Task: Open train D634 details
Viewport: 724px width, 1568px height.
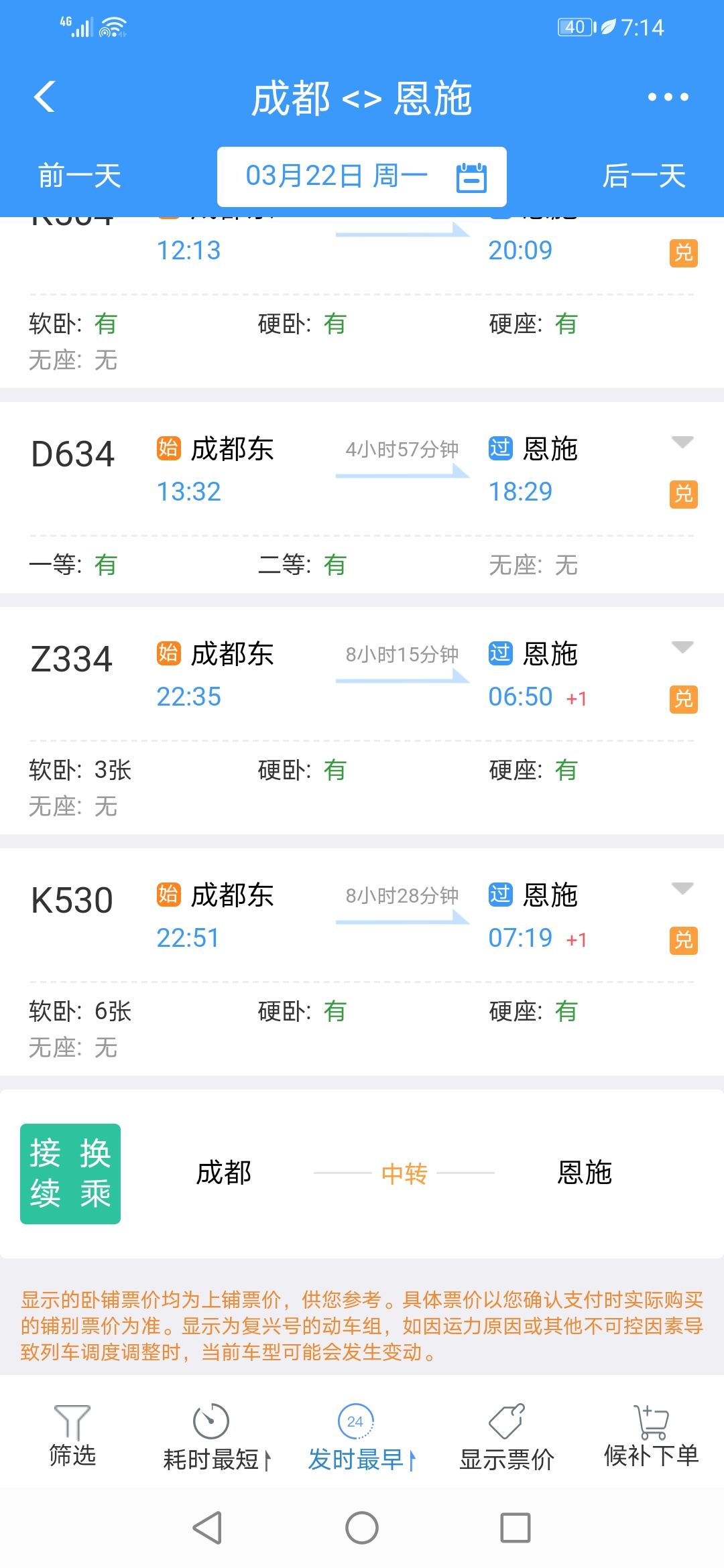Action: [362, 498]
